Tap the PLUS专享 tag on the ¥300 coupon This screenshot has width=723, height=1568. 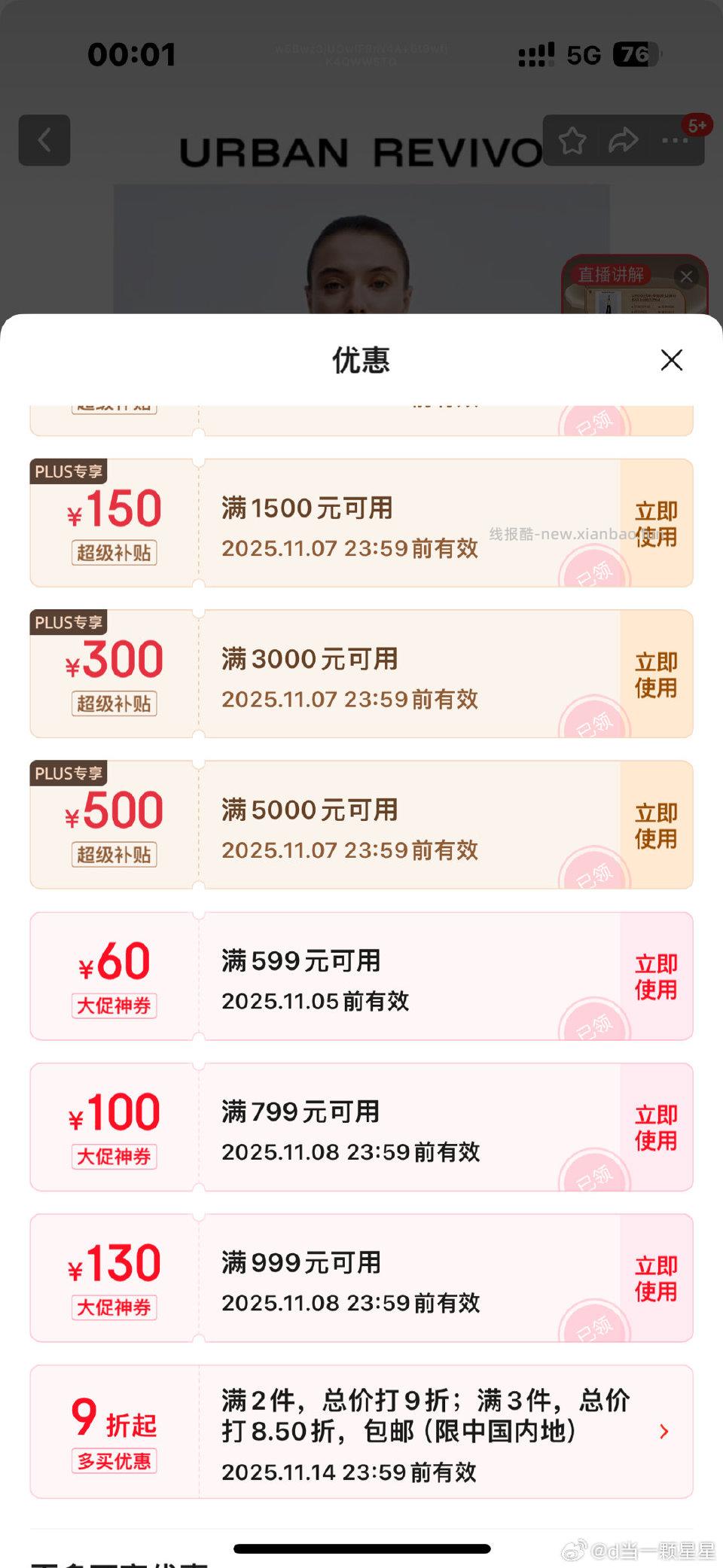(68, 622)
